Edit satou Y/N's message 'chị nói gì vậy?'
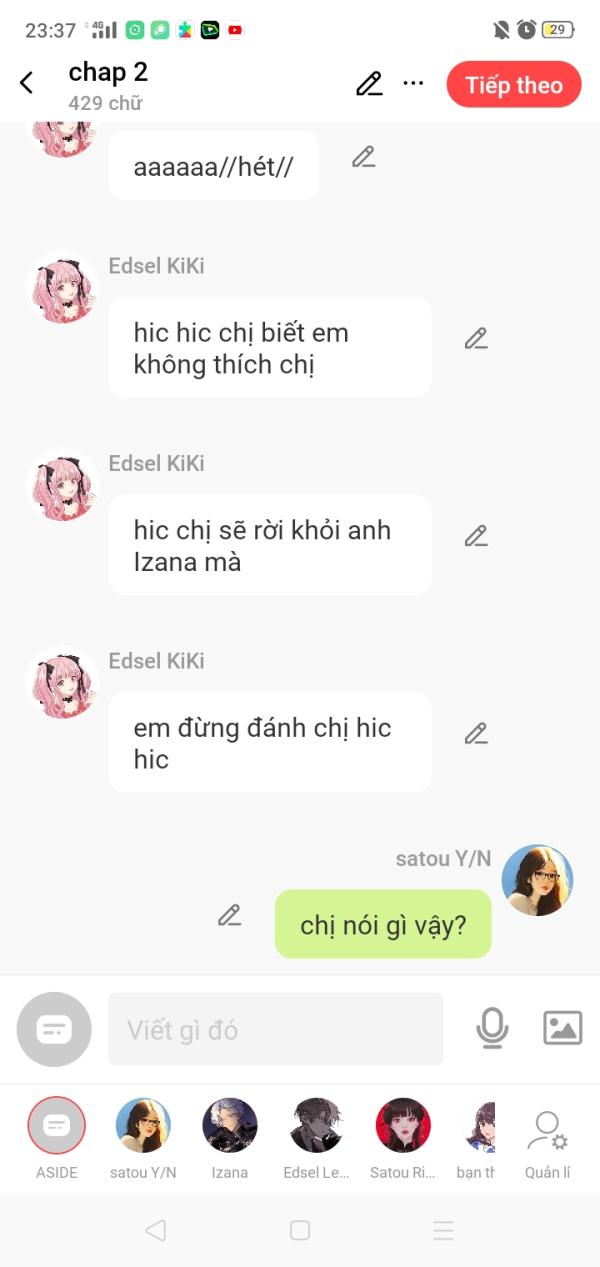The width and height of the screenshot is (600, 1267). (x=230, y=915)
